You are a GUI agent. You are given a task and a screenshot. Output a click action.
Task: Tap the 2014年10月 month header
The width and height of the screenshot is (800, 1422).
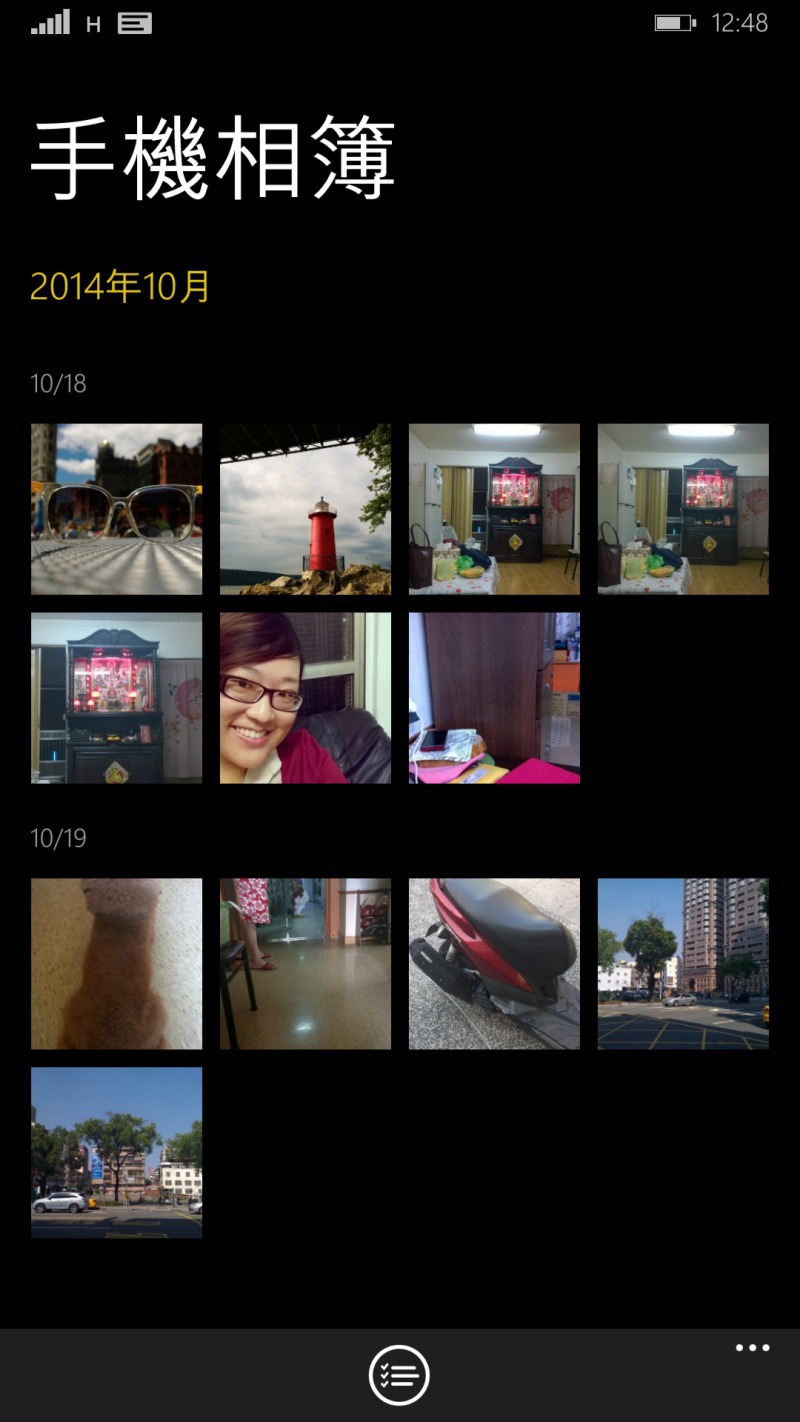[x=120, y=287]
